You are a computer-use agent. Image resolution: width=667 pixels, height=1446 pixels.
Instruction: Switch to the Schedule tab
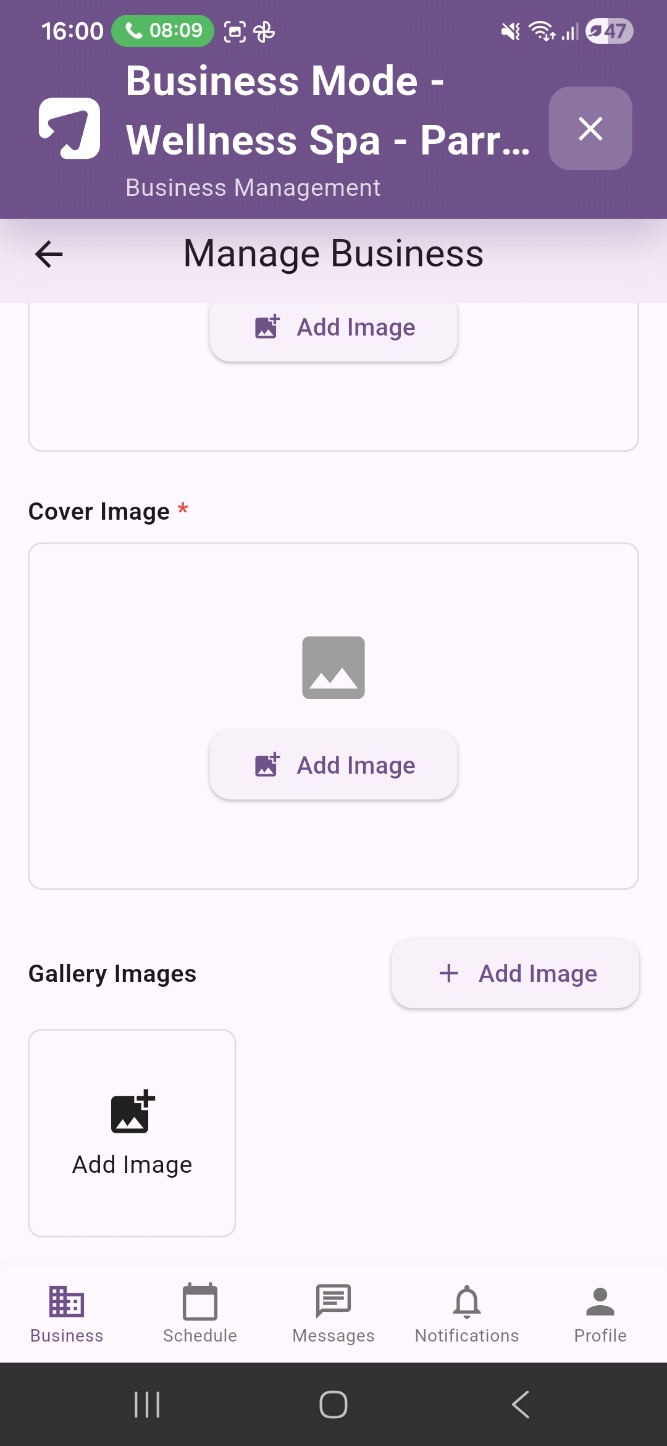coord(200,1314)
